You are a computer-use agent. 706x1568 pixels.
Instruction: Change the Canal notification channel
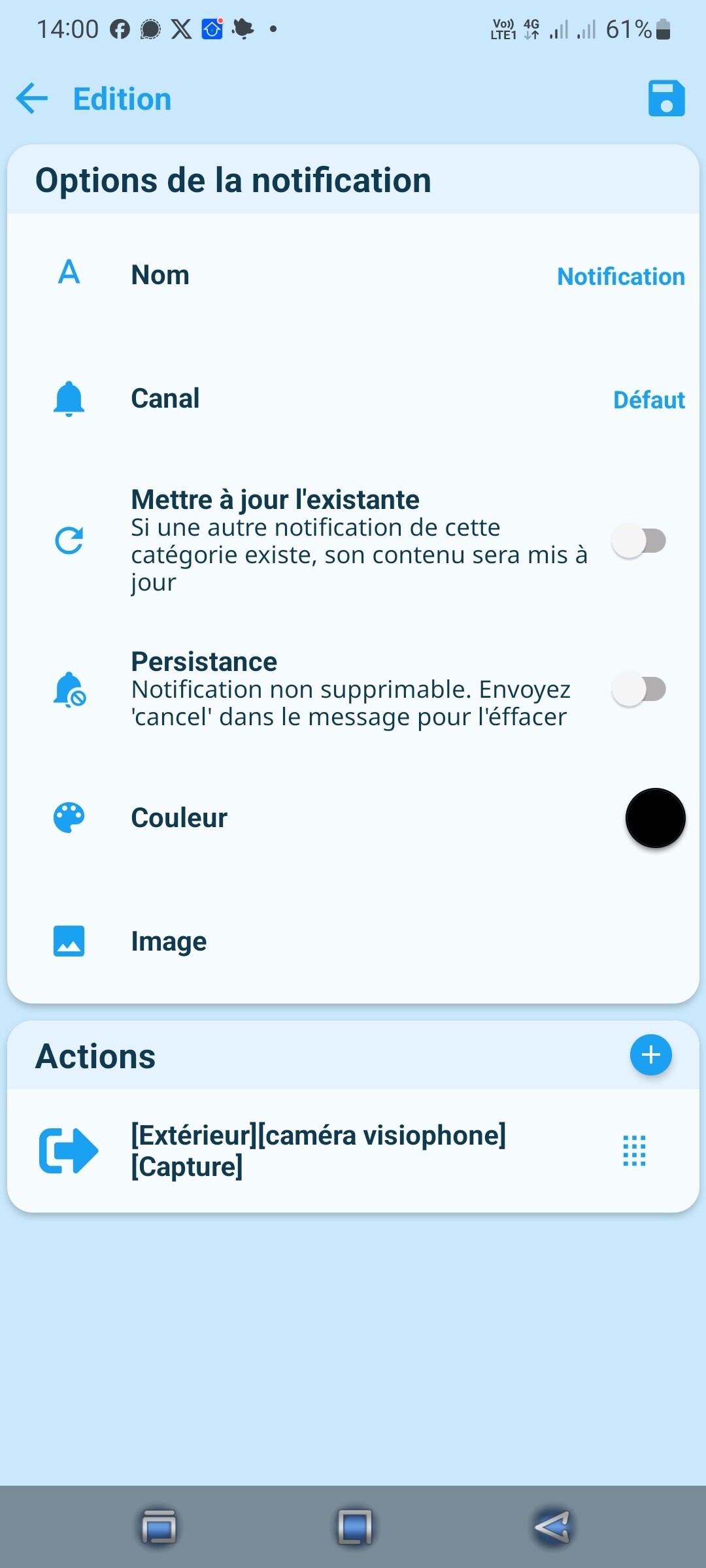pyautogui.click(x=648, y=400)
